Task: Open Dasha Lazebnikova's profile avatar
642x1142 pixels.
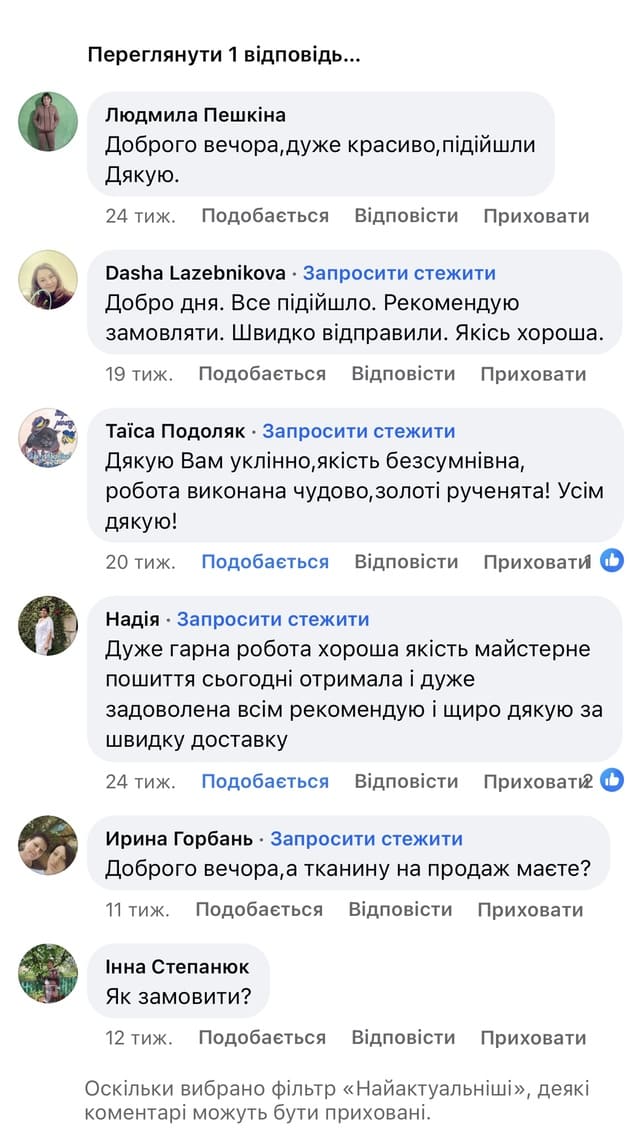Action: coord(48,279)
